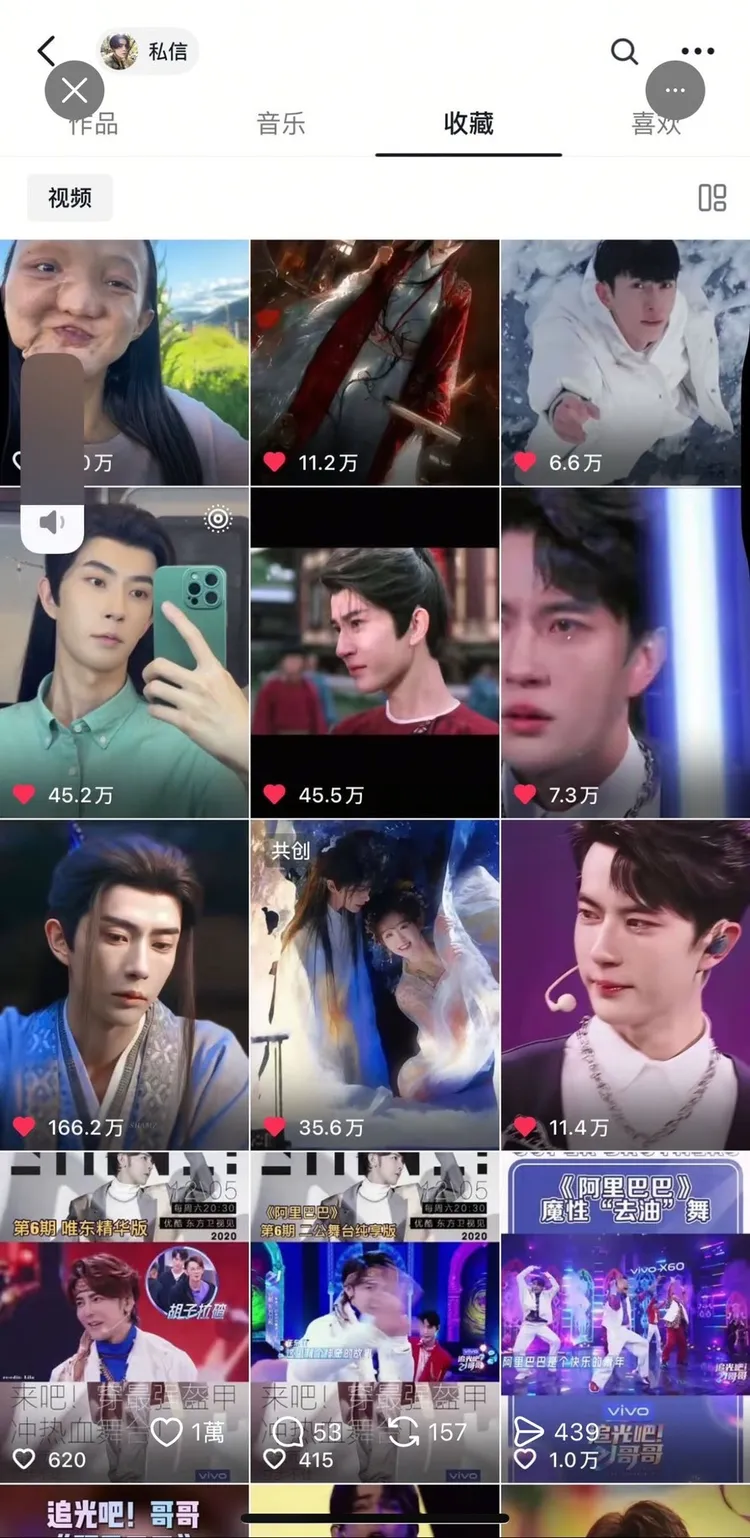Go back using the top-left arrow
The height and width of the screenshot is (1538, 750).
(44, 49)
